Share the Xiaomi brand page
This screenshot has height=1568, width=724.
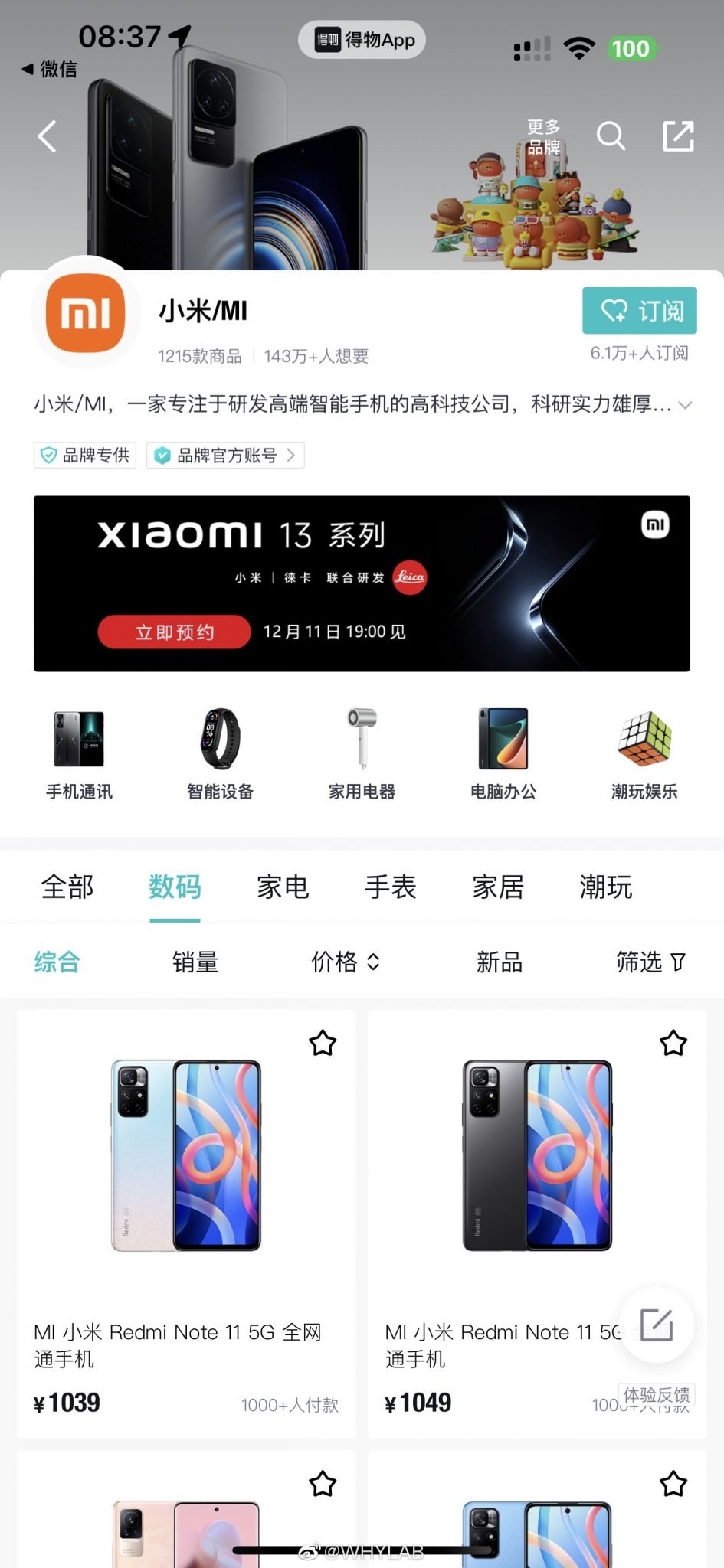click(x=677, y=136)
